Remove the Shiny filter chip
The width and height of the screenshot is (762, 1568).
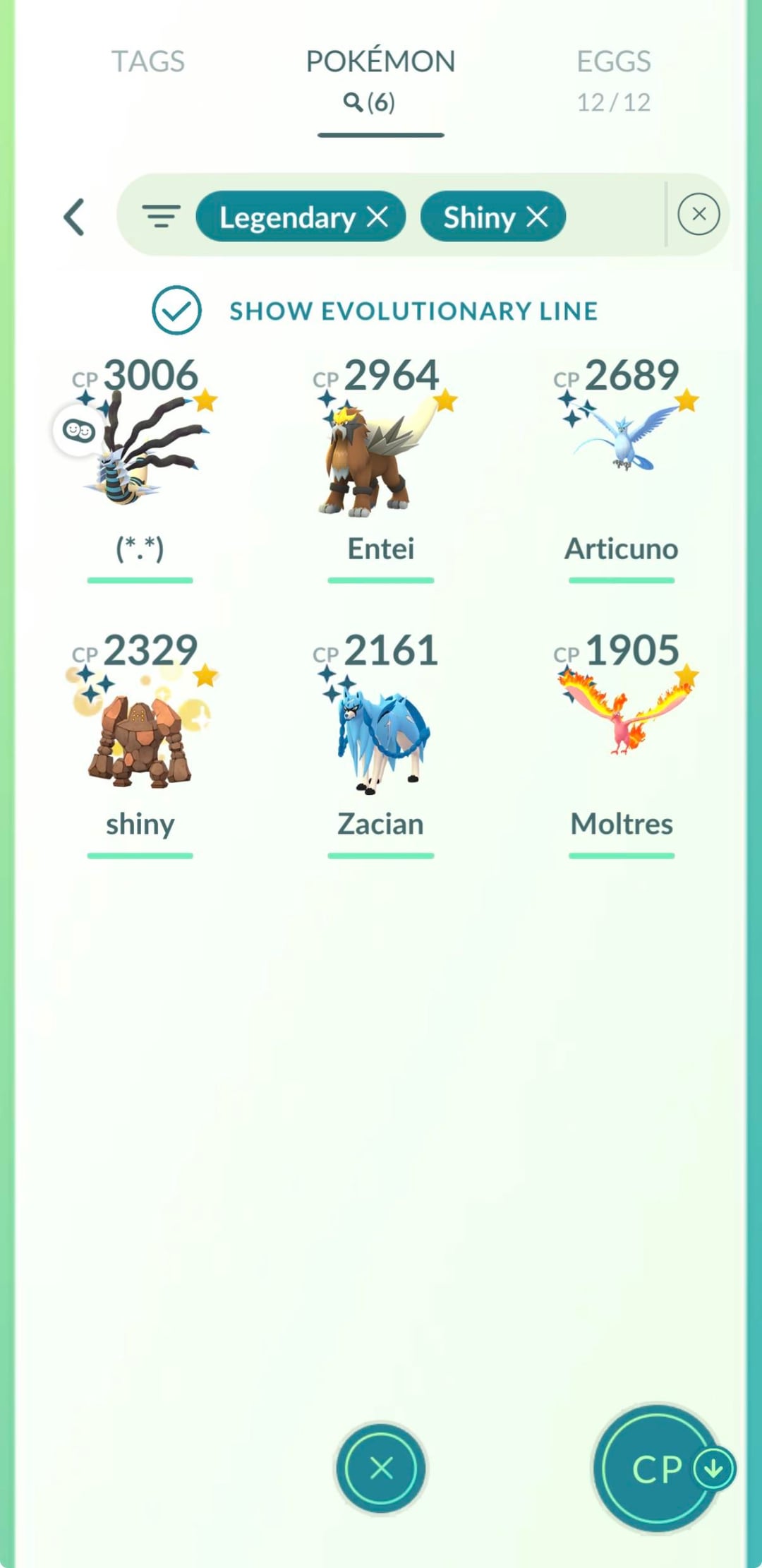[538, 217]
